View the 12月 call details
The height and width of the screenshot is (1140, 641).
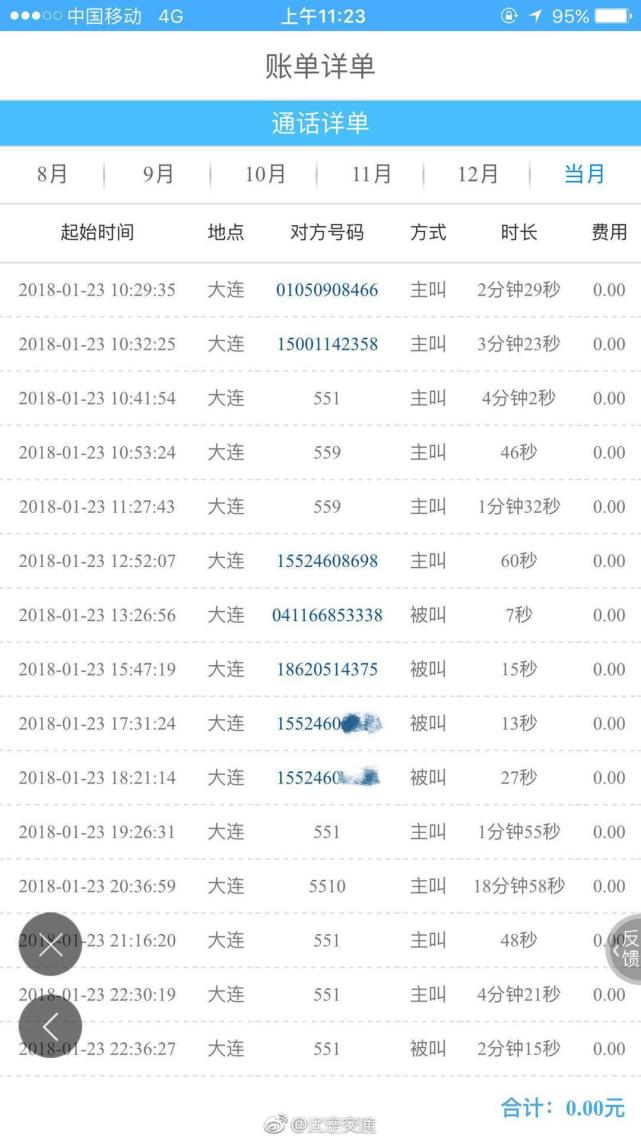[x=477, y=174]
